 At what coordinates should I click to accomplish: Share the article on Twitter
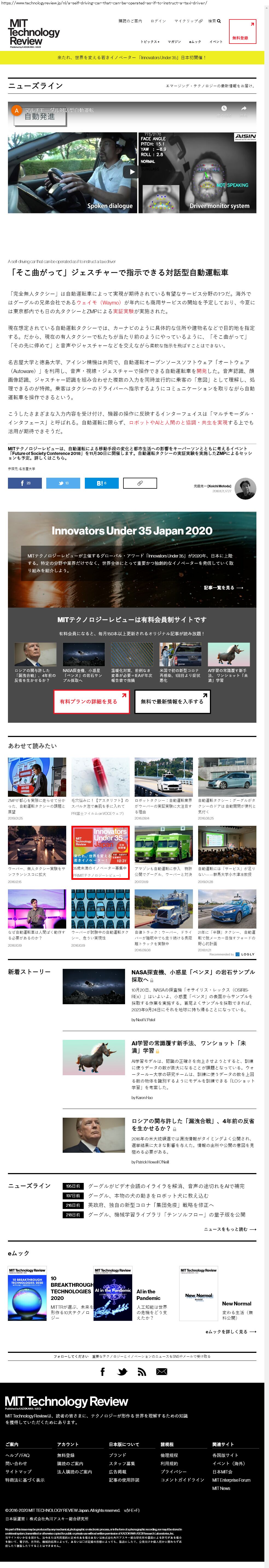click(63, 483)
